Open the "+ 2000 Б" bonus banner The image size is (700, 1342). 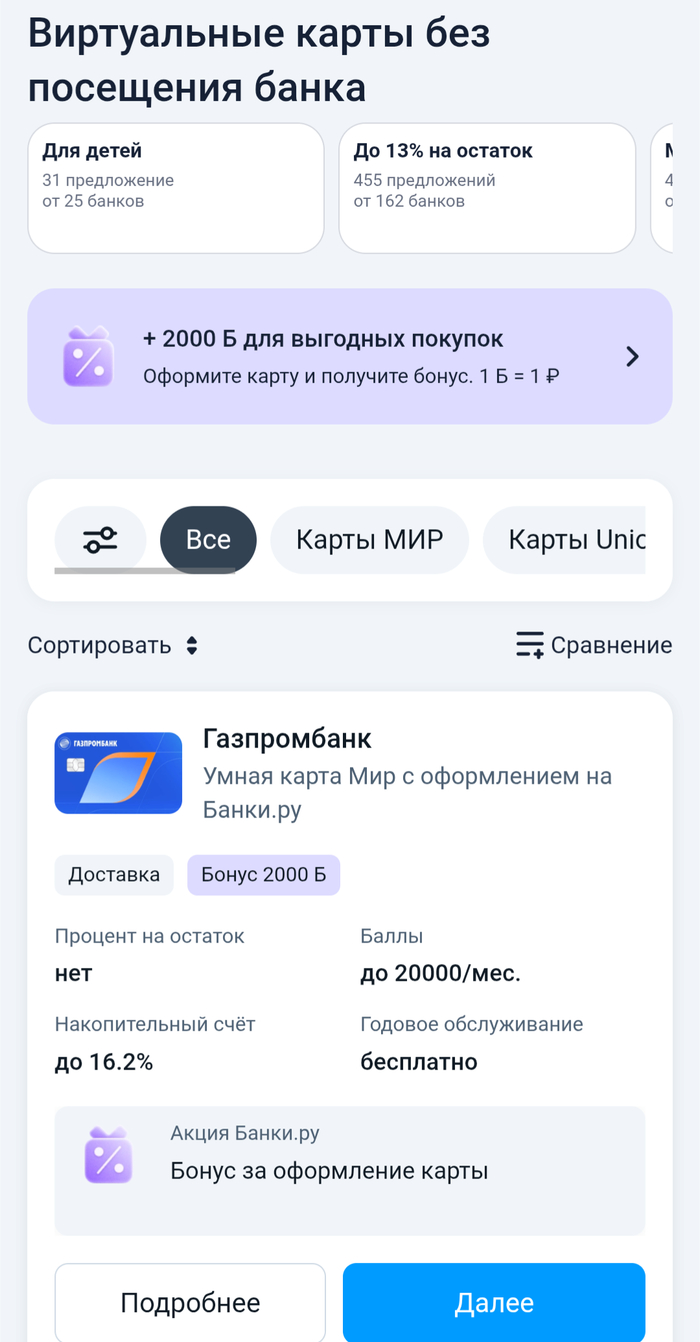pos(349,357)
